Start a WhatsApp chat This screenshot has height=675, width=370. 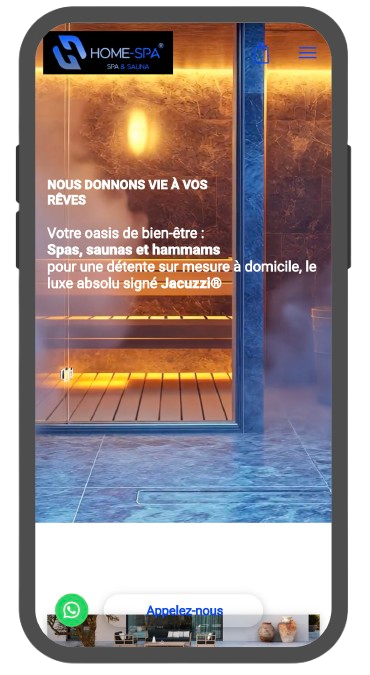click(72, 610)
